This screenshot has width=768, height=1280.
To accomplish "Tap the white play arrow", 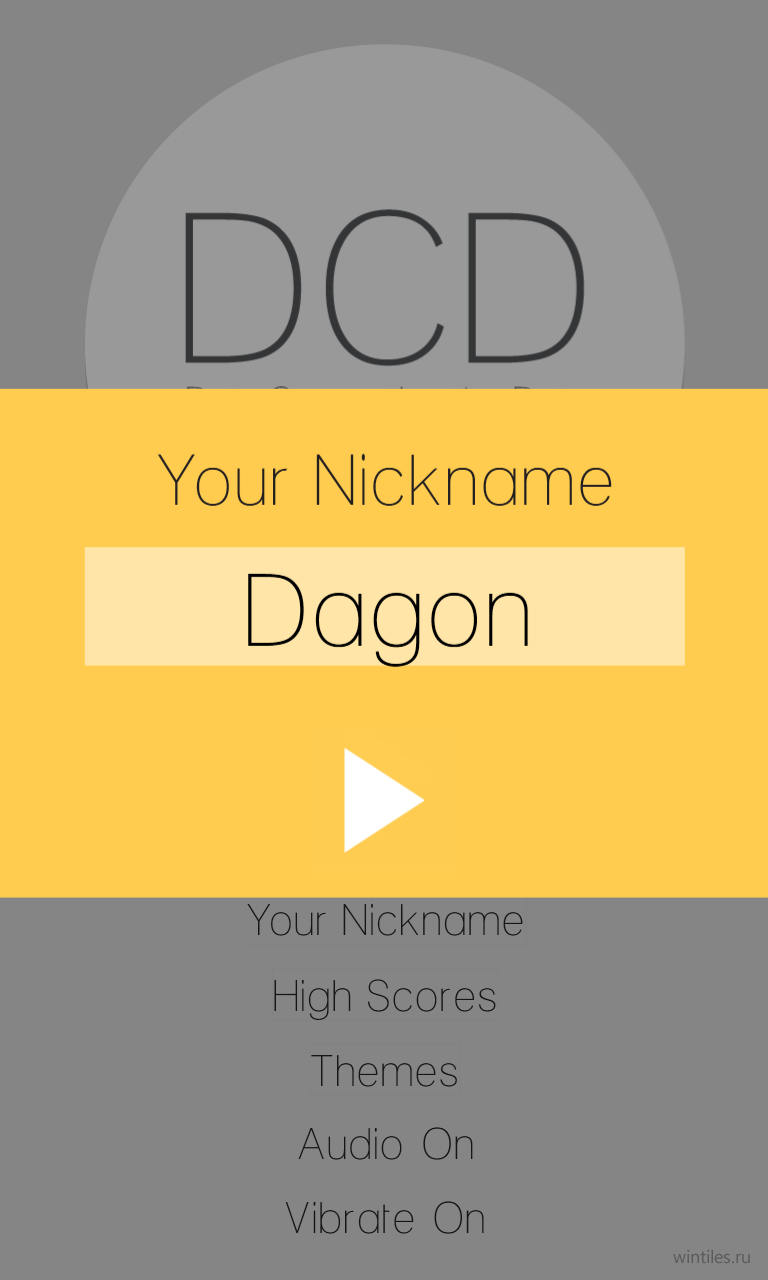I will coord(384,800).
